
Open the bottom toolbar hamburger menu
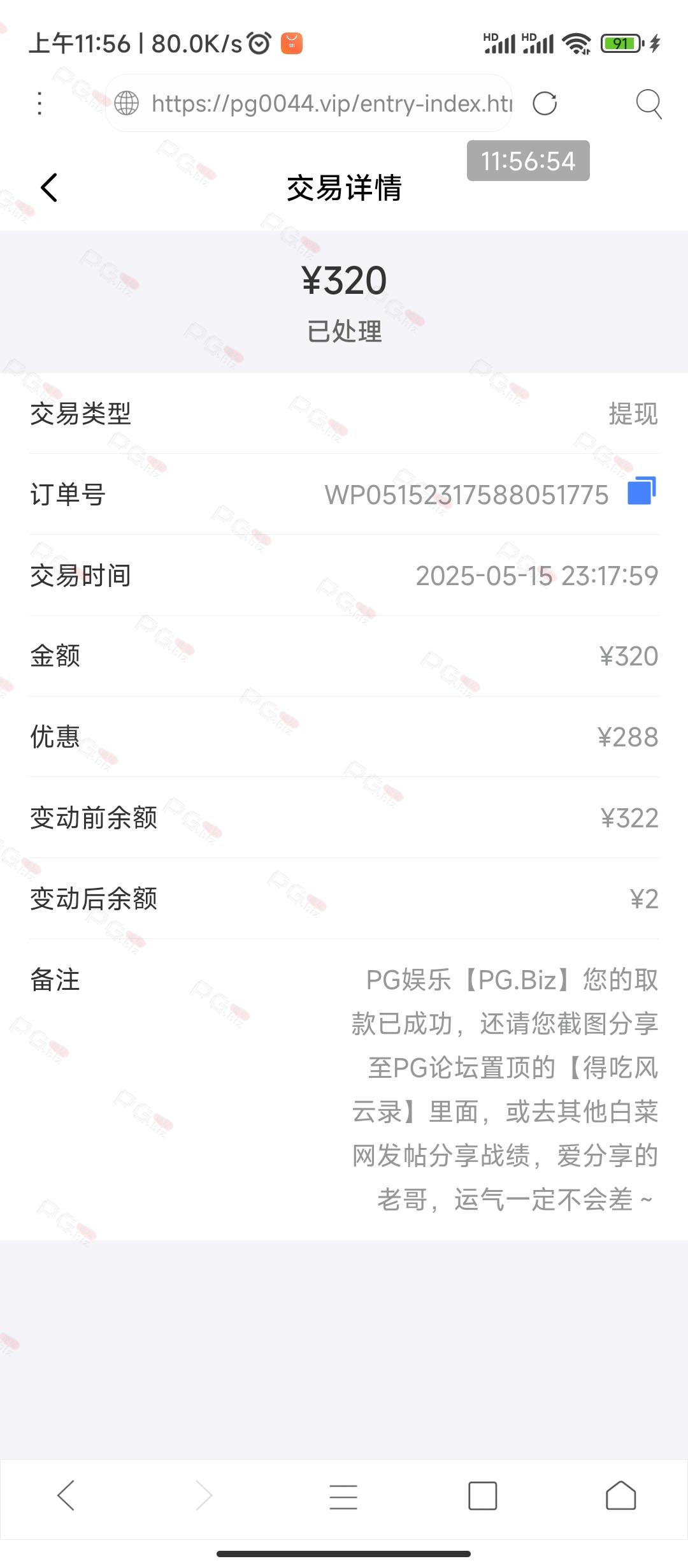pyautogui.click(x=343, y=1496)
